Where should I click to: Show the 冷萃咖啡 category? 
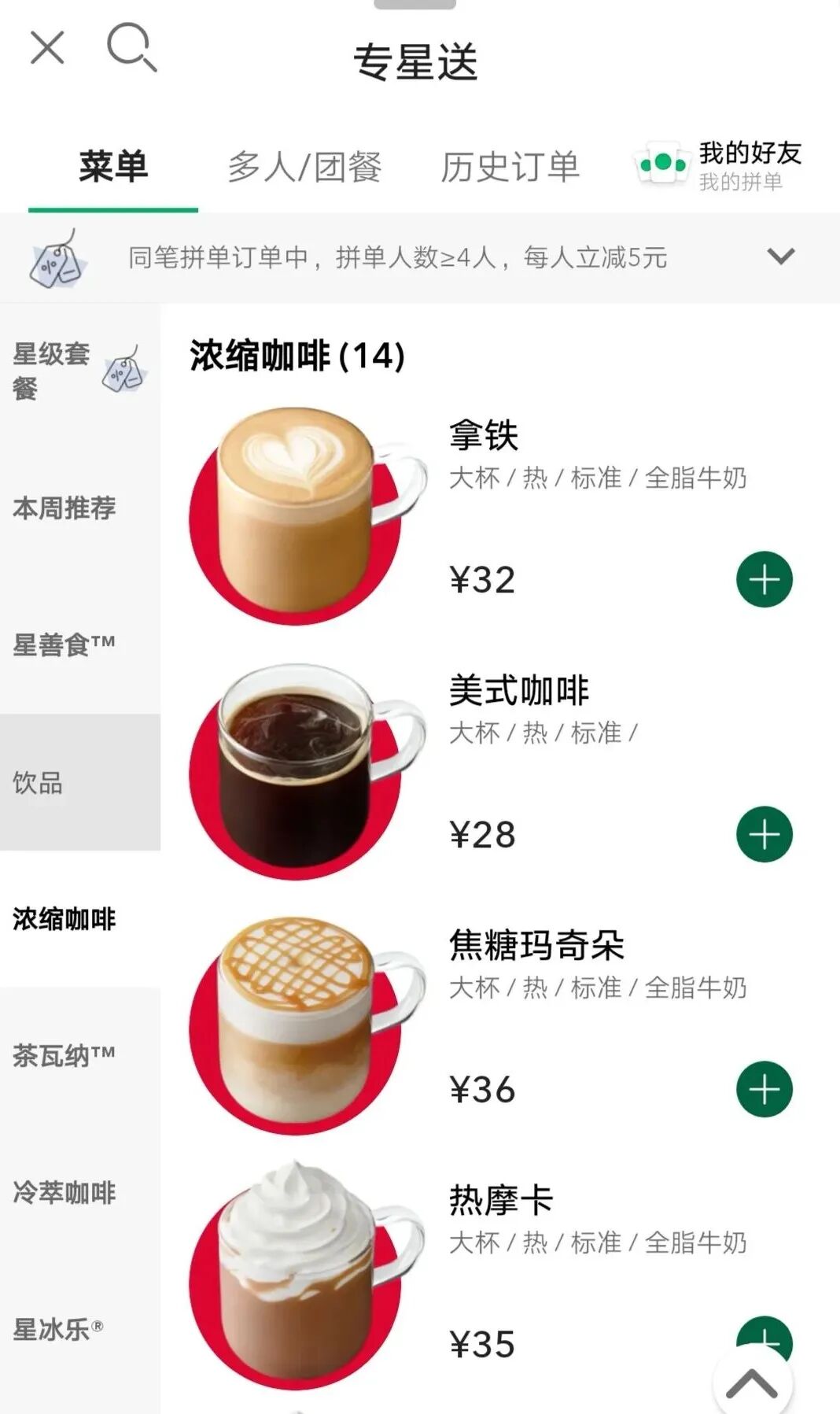point(64,1193)
